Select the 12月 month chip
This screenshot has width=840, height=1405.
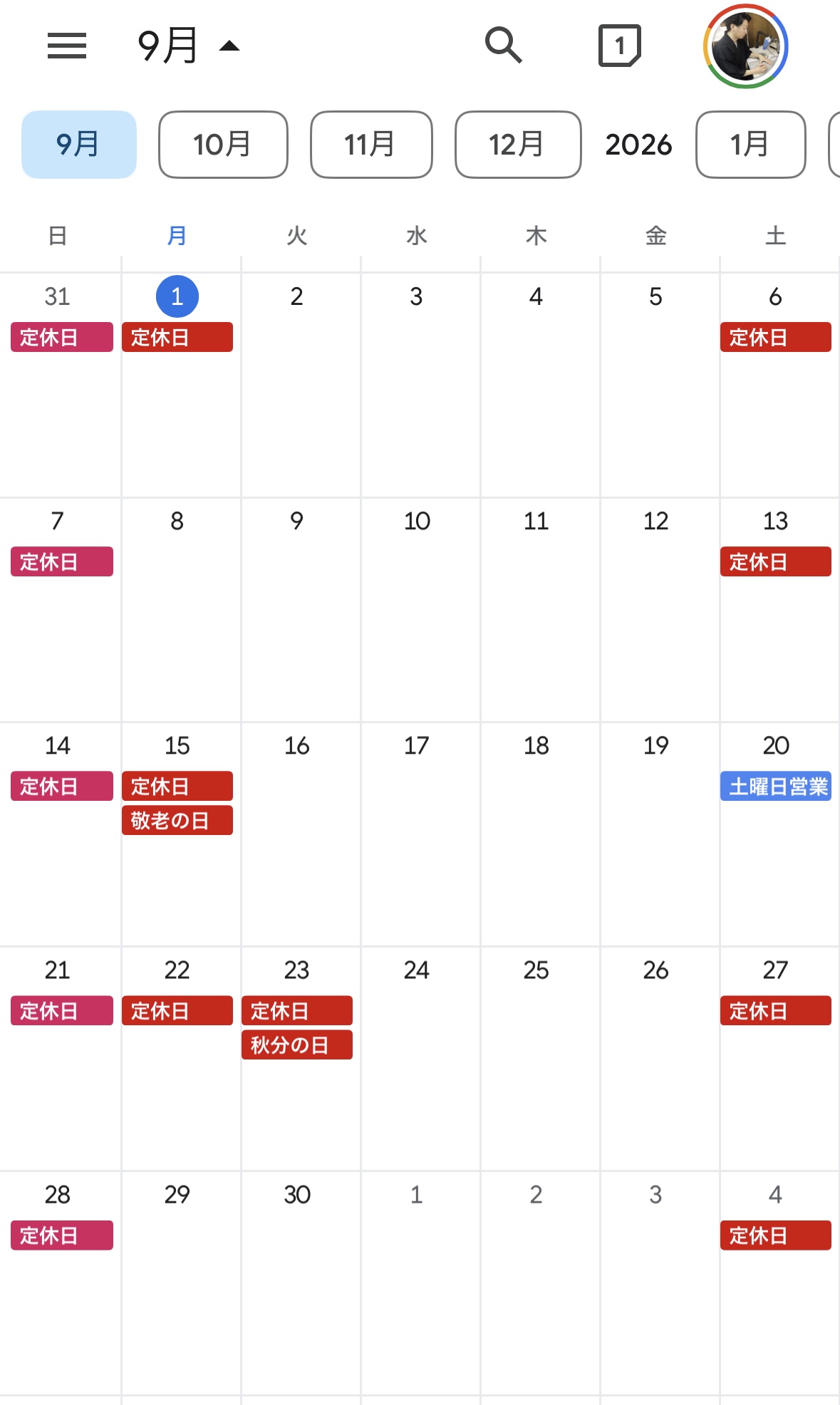[518, 145]
